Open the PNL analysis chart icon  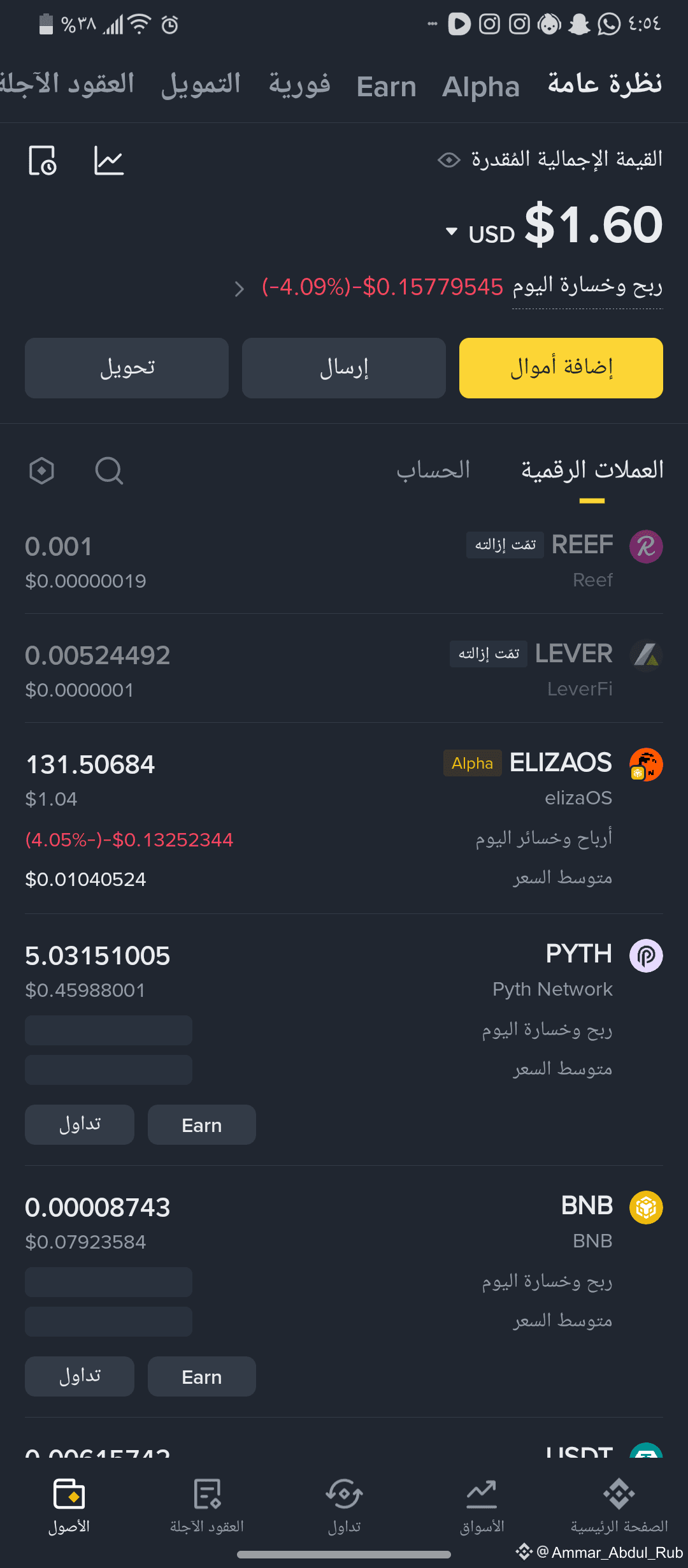[x=110, y=161]
